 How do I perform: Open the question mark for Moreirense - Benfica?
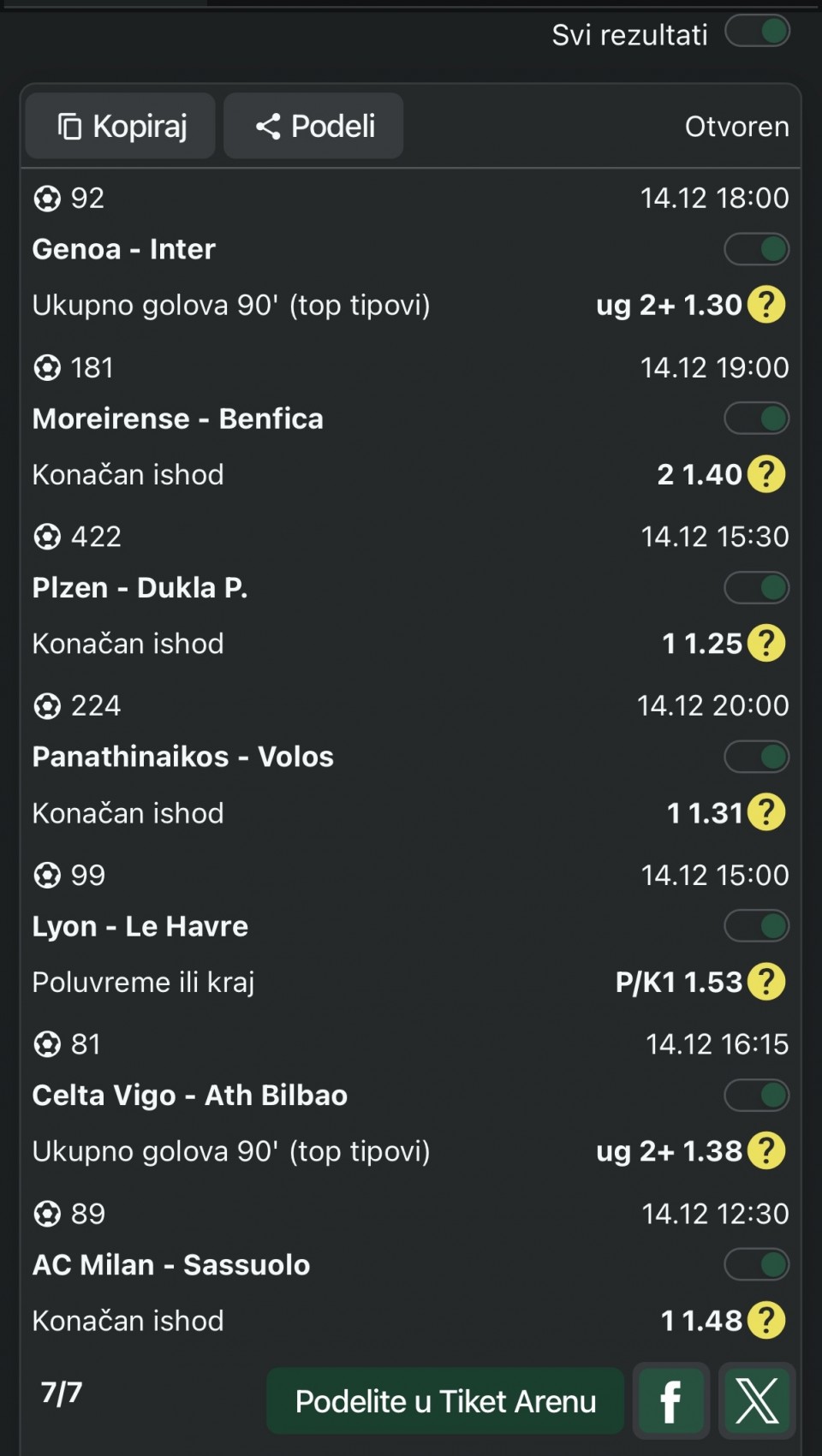pyautogui.click(x=766, y=474)
